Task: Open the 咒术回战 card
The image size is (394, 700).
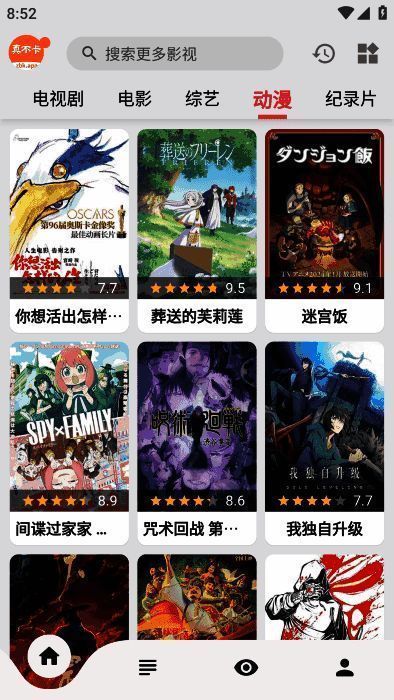Action: (197, 443)
